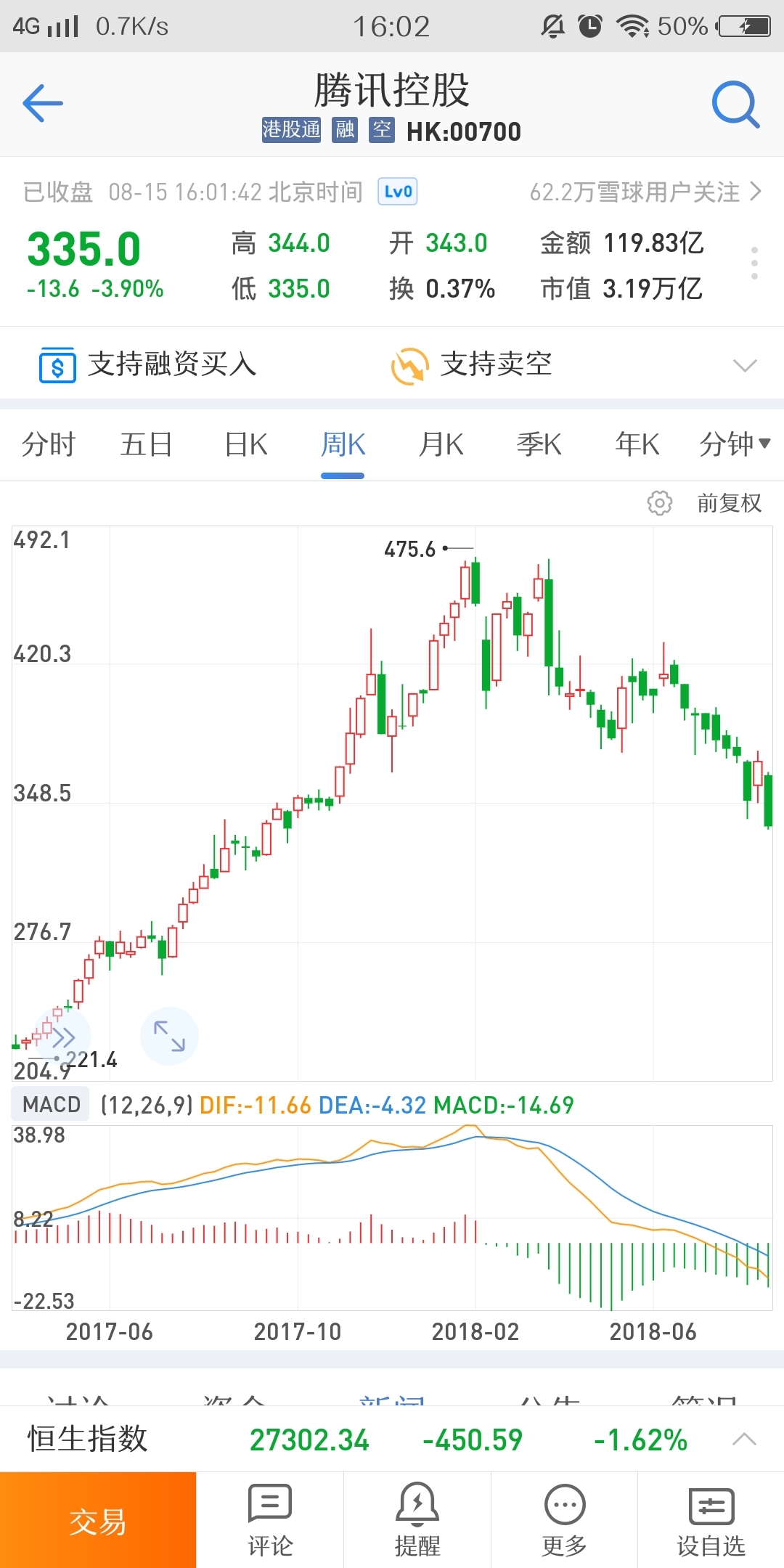Add stock to watchlist via 设自选
Viewport: 784px width, 1568px height.
point(711,1520)
